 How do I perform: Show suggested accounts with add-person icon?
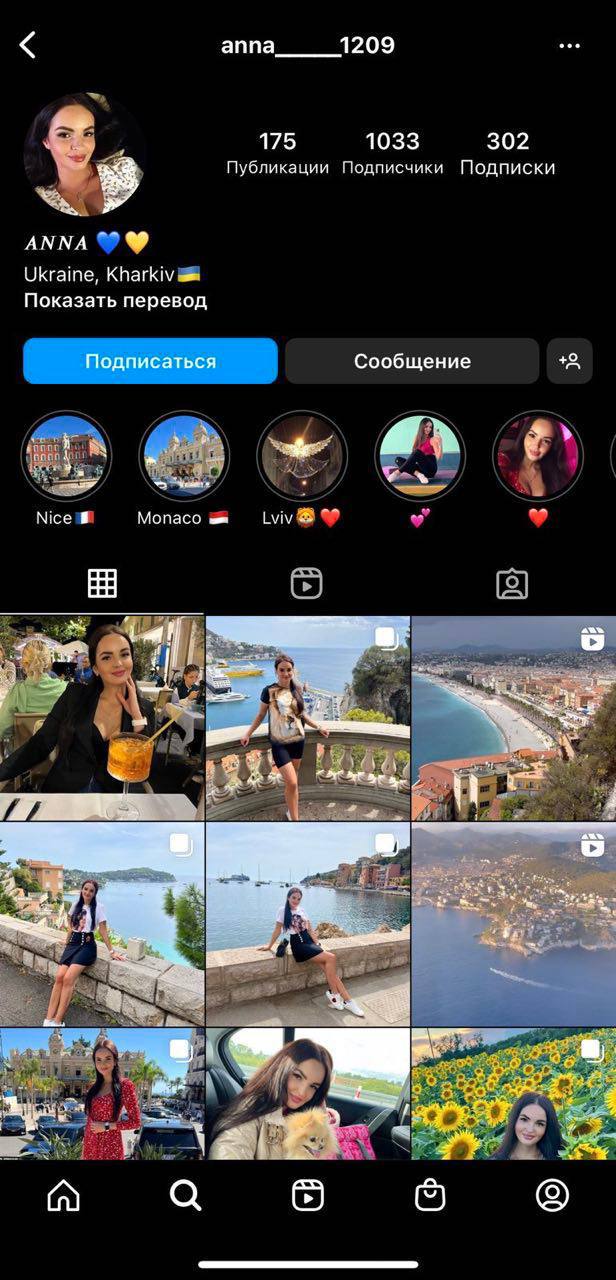[569, 361]
